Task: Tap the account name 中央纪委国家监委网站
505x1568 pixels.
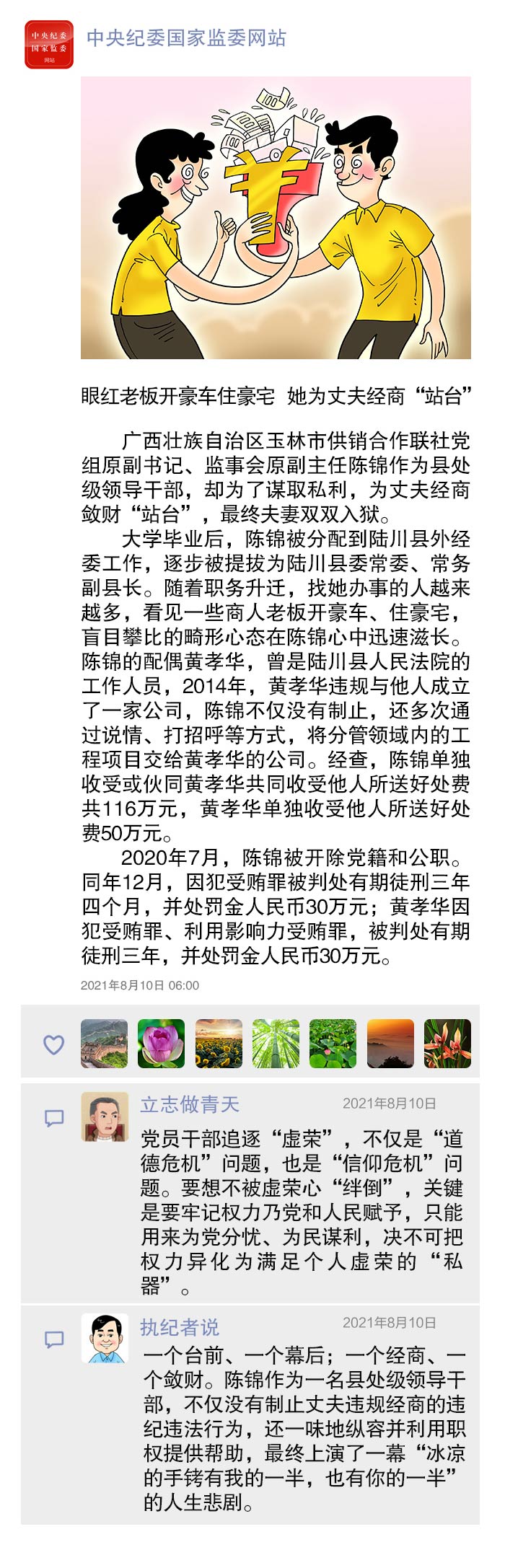Action: coord(186,38)
